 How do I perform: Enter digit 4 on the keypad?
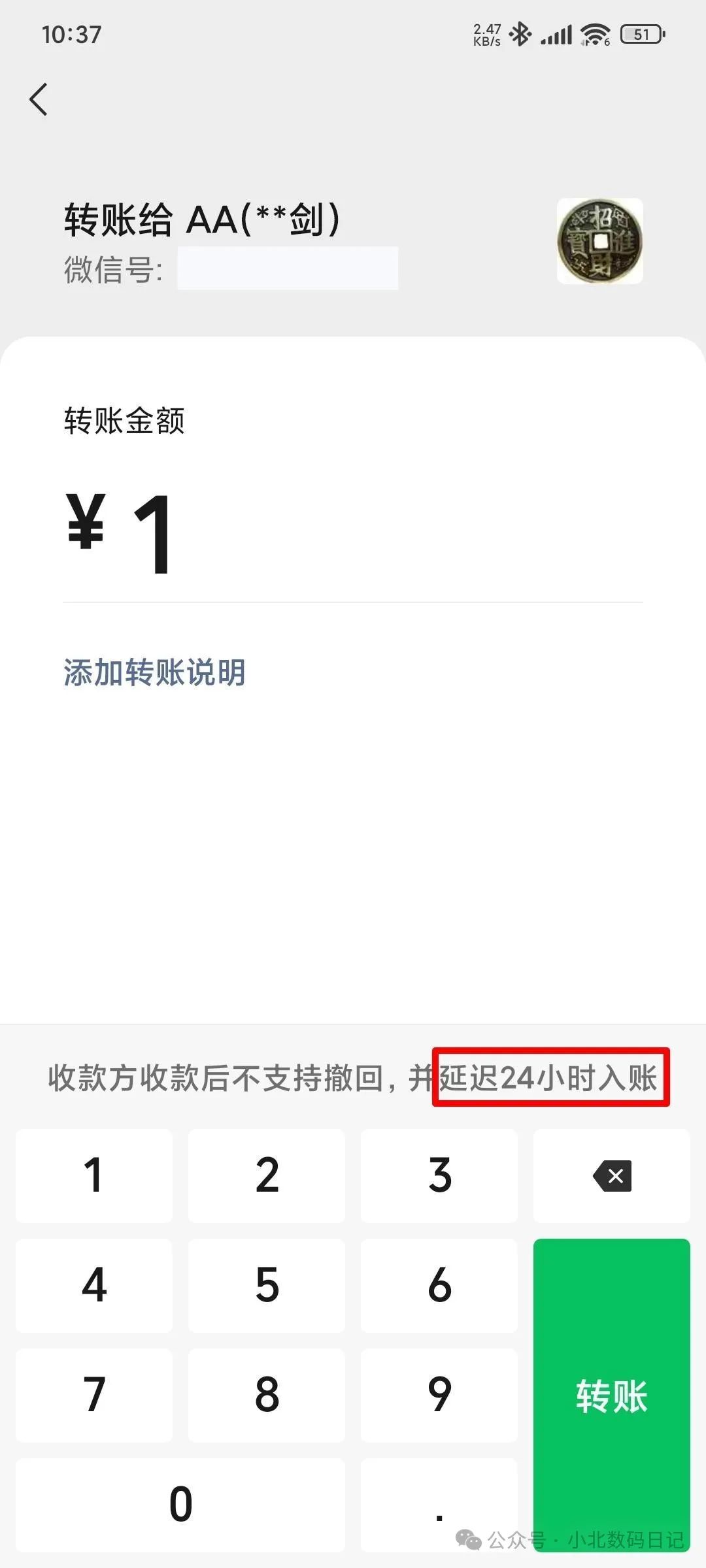pos(94,1286)
